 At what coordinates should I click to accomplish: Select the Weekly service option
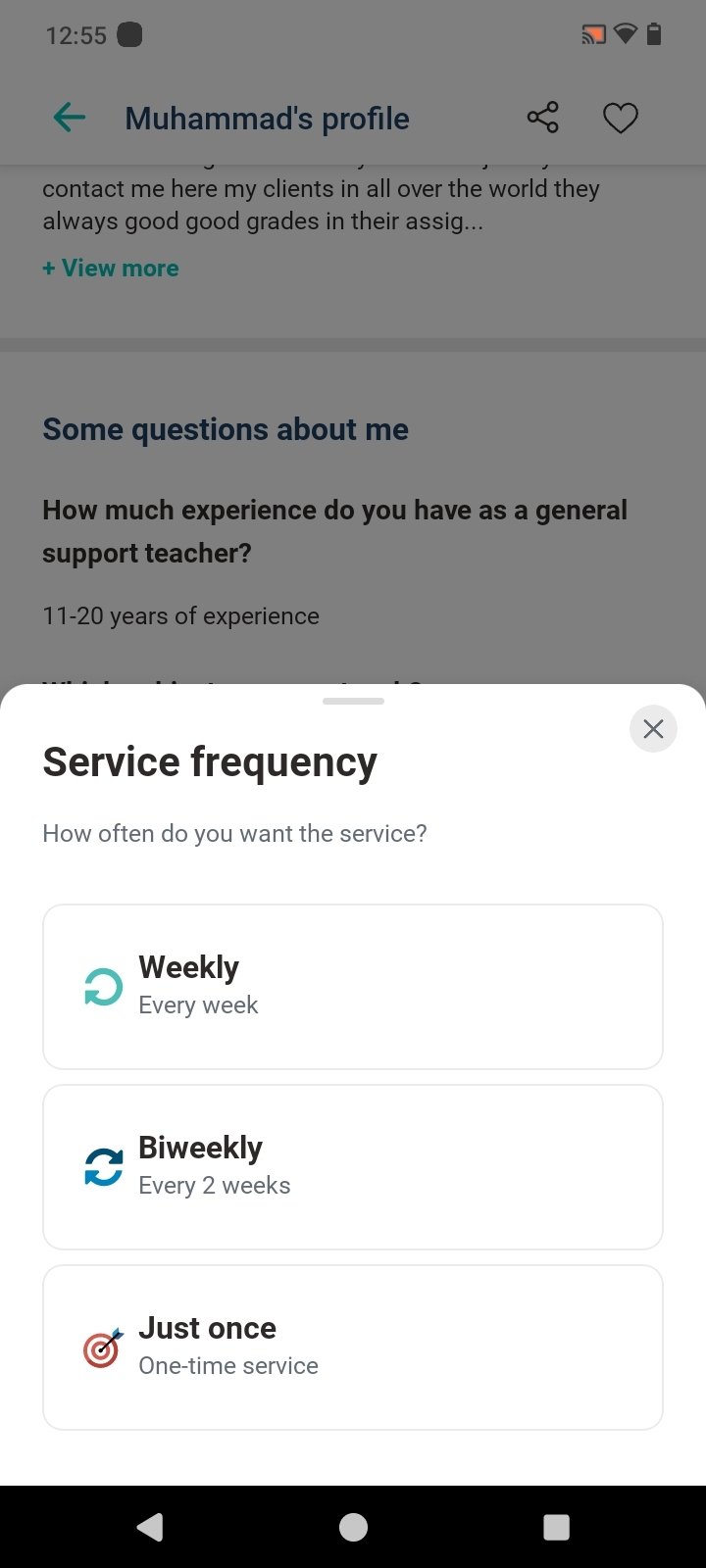tap(353, 987)
